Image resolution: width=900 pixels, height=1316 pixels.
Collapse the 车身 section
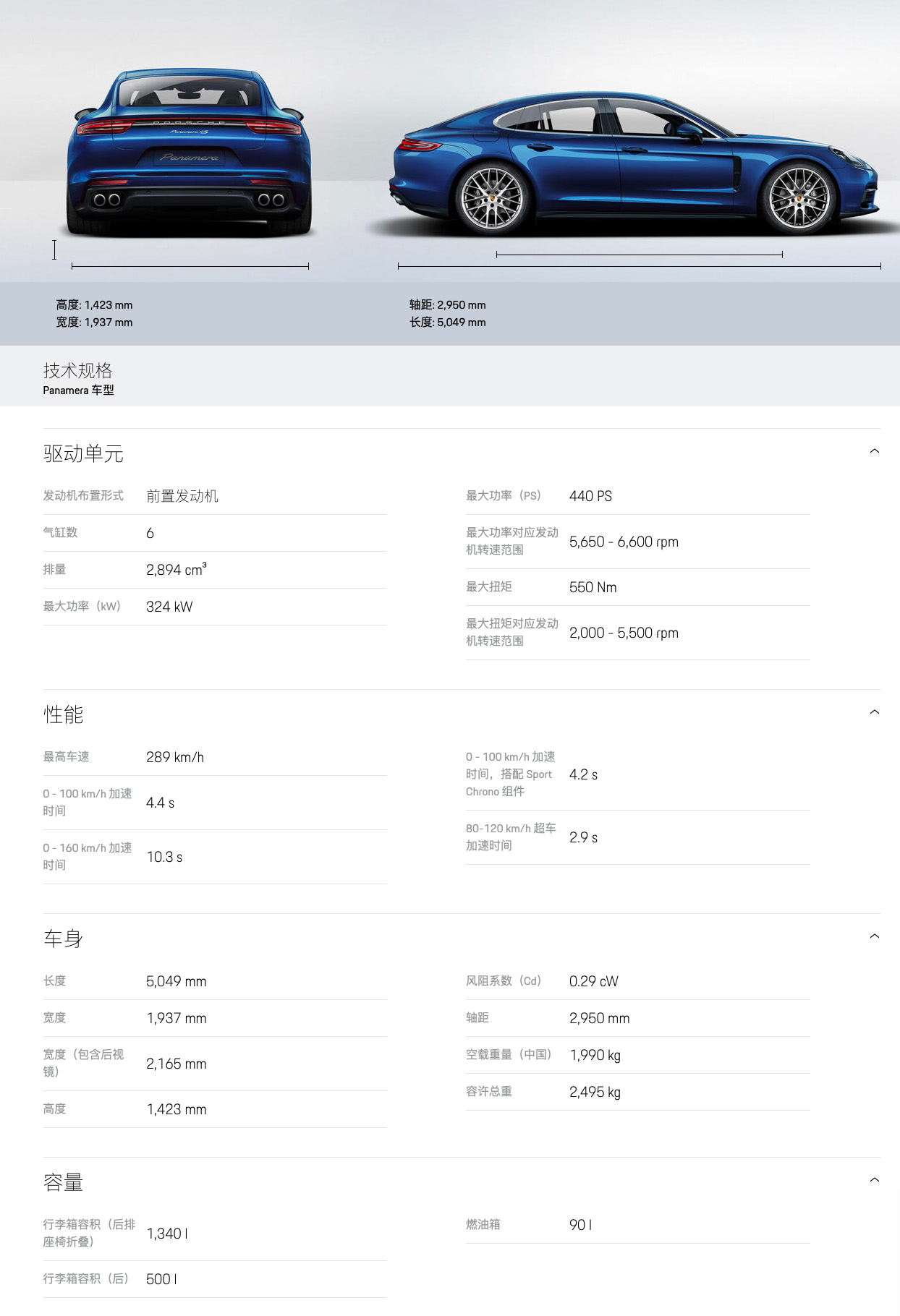(874, 936)
